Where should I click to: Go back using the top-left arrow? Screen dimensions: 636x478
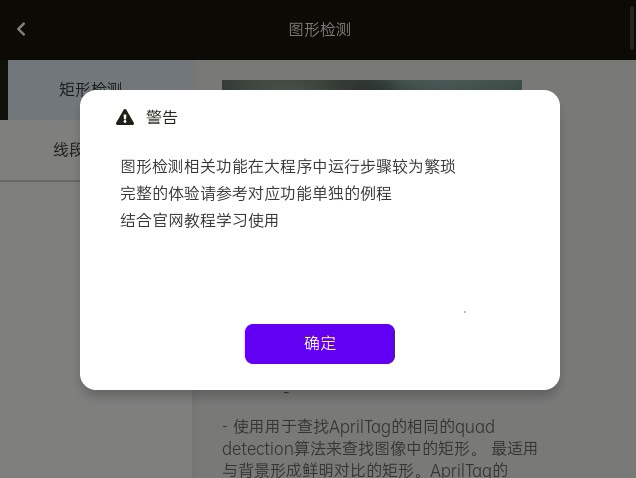[x=21, y=30]
